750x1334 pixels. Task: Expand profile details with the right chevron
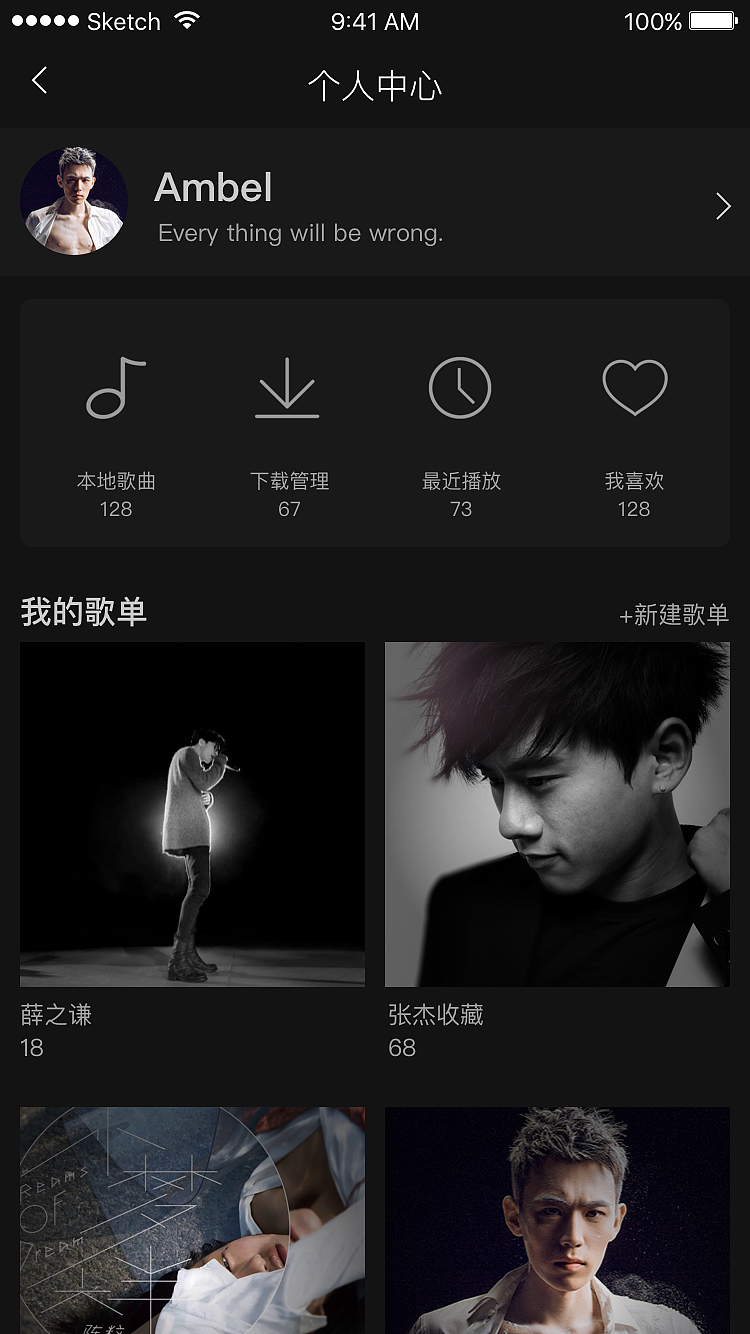[x=722, y=206]
